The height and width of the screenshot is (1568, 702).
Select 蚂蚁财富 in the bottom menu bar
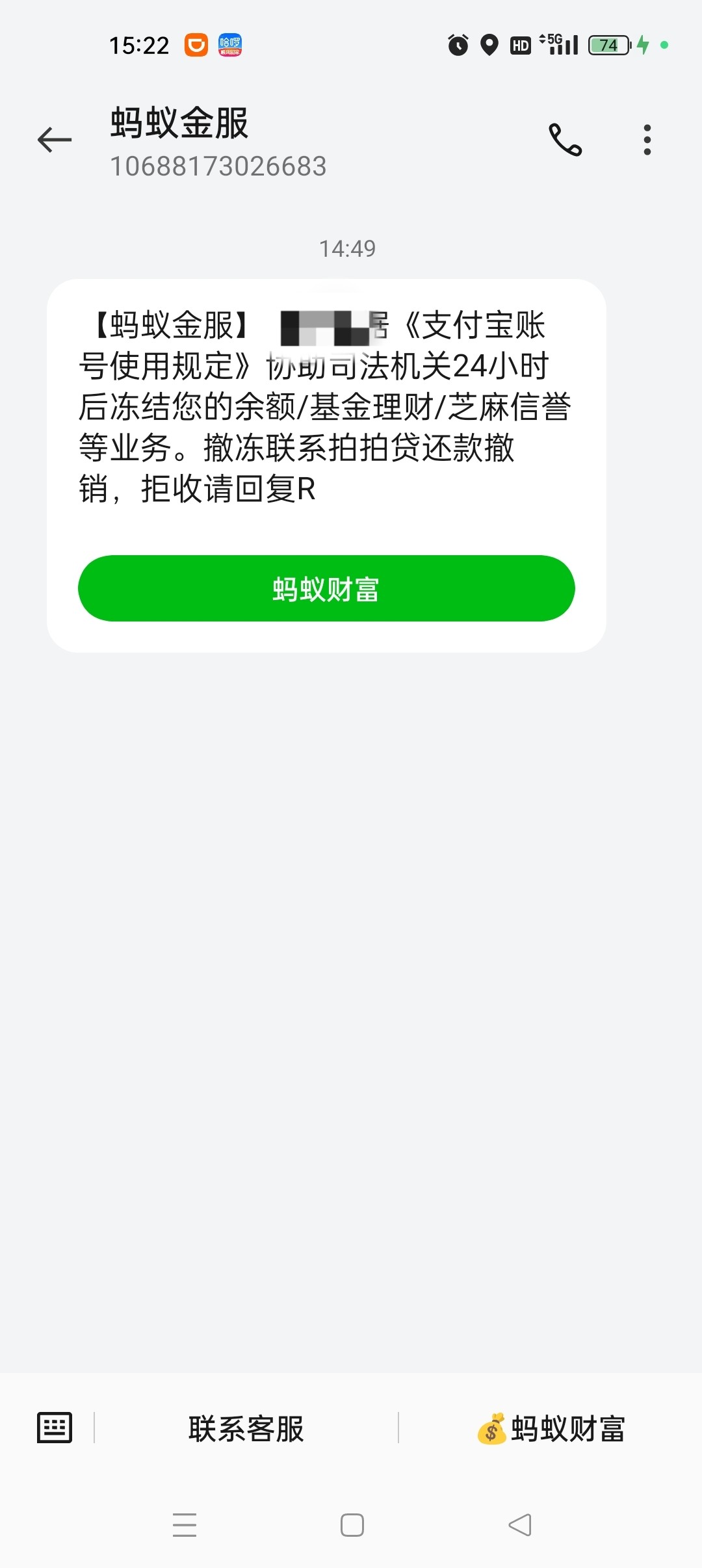tap(551, 1428)
